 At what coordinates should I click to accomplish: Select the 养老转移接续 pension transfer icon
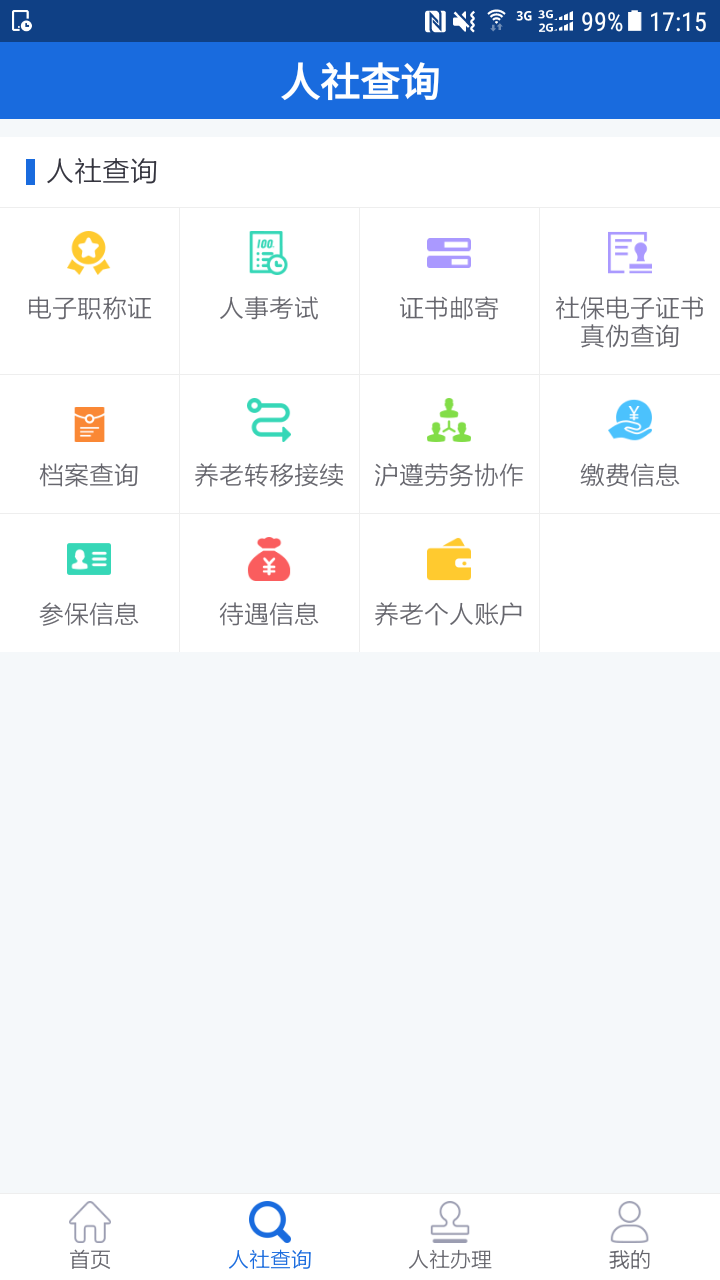coord(269,440)
